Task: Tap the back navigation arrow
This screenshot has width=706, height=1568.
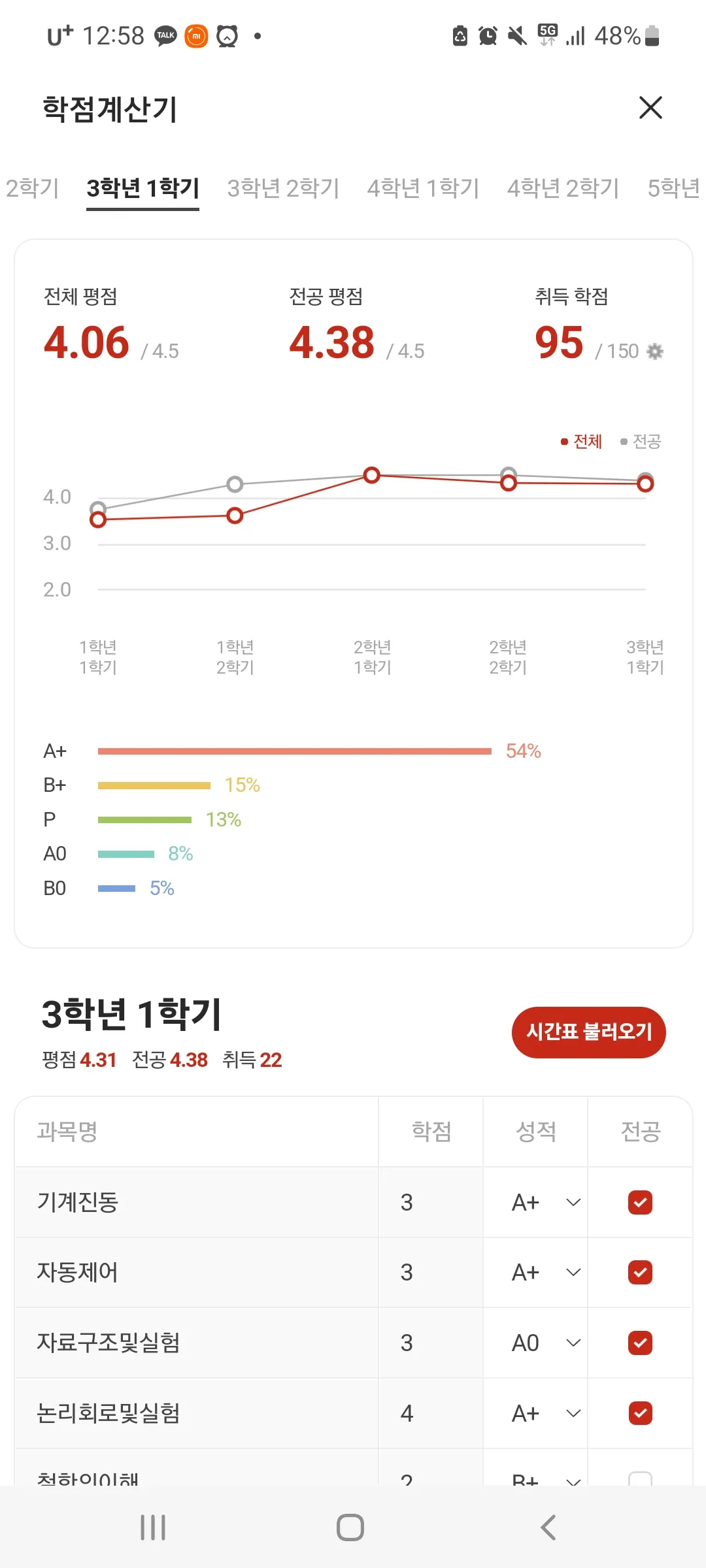Action: (546, 1527)
